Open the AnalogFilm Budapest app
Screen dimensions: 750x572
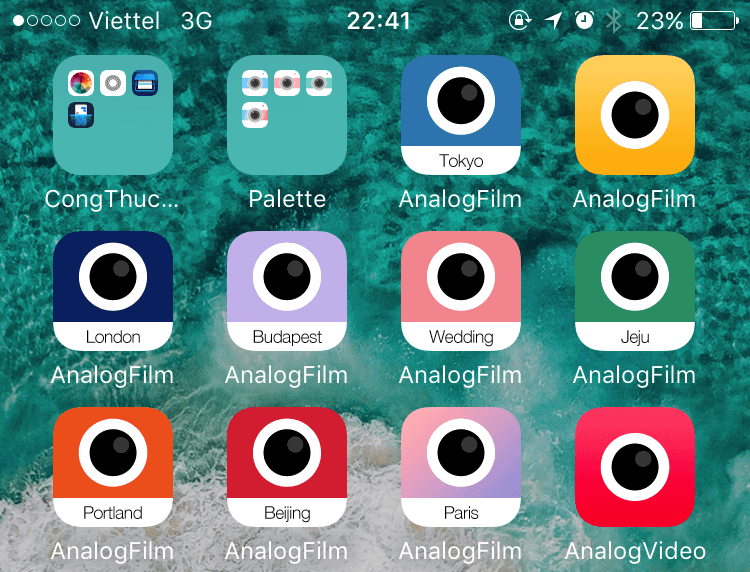click(x=287, y=291)
